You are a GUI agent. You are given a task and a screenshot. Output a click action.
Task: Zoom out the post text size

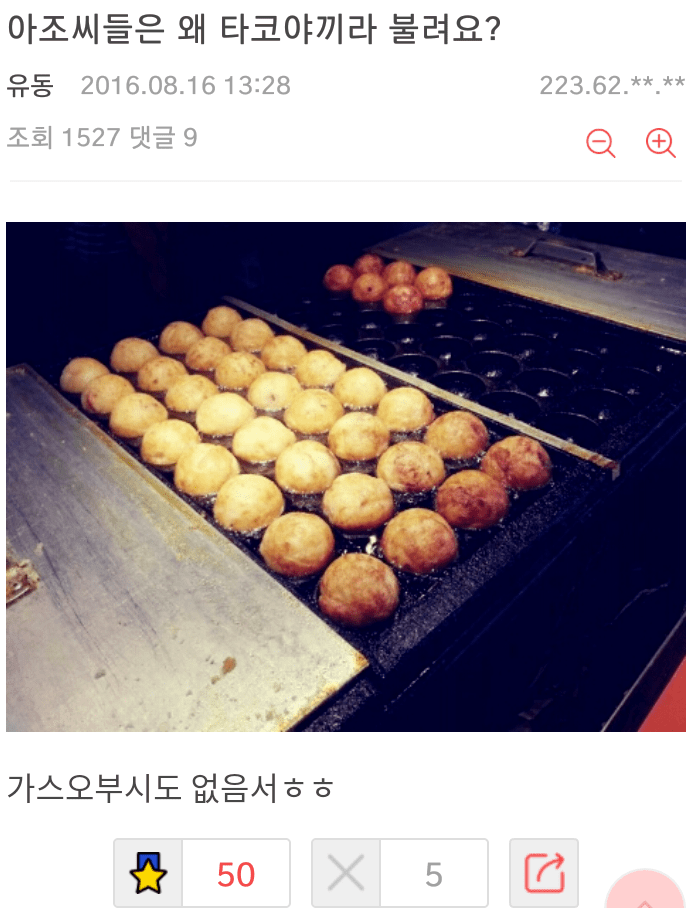point(600,143)
